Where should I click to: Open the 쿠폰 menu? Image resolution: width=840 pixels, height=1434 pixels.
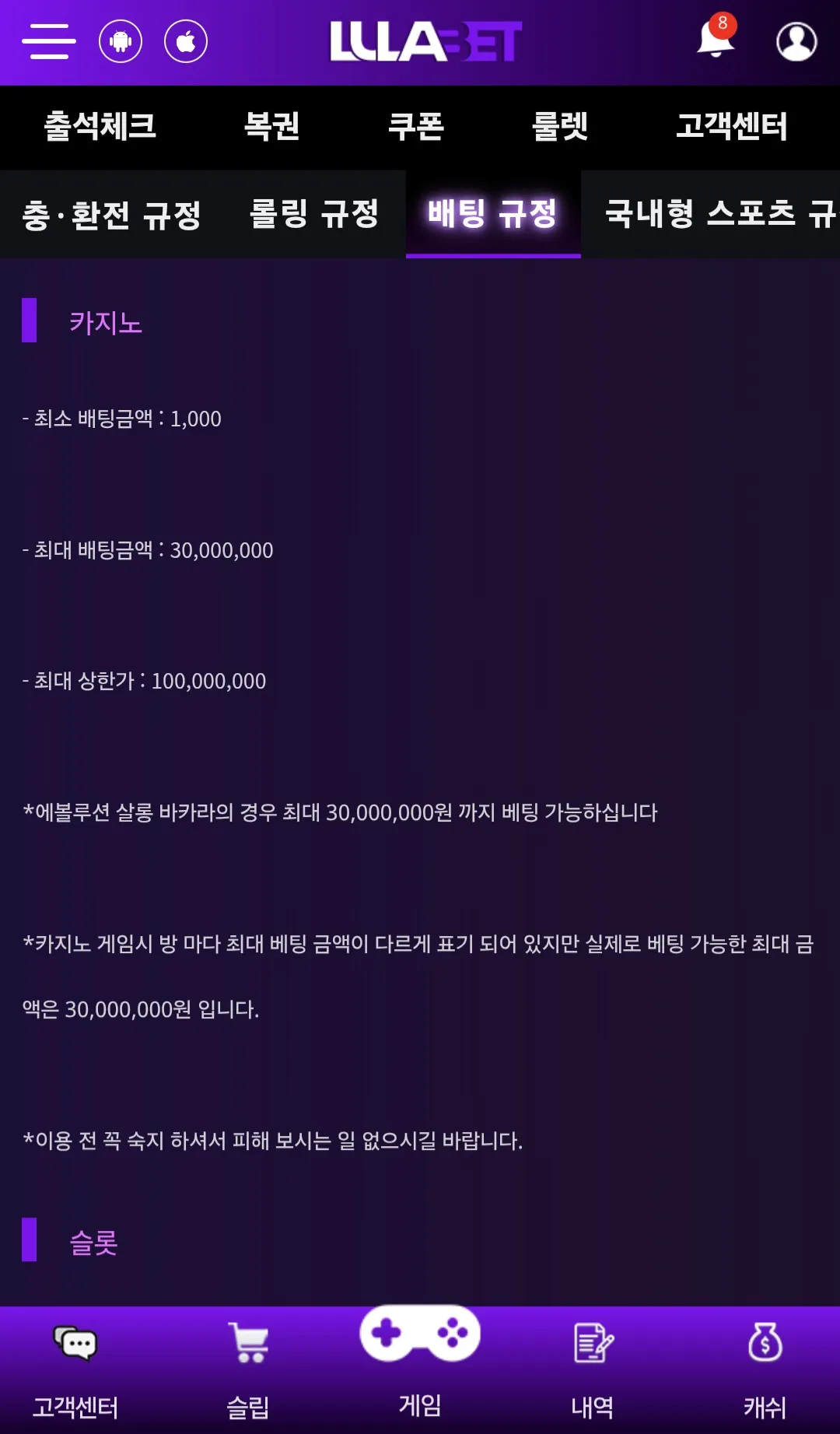click(416, 127)
